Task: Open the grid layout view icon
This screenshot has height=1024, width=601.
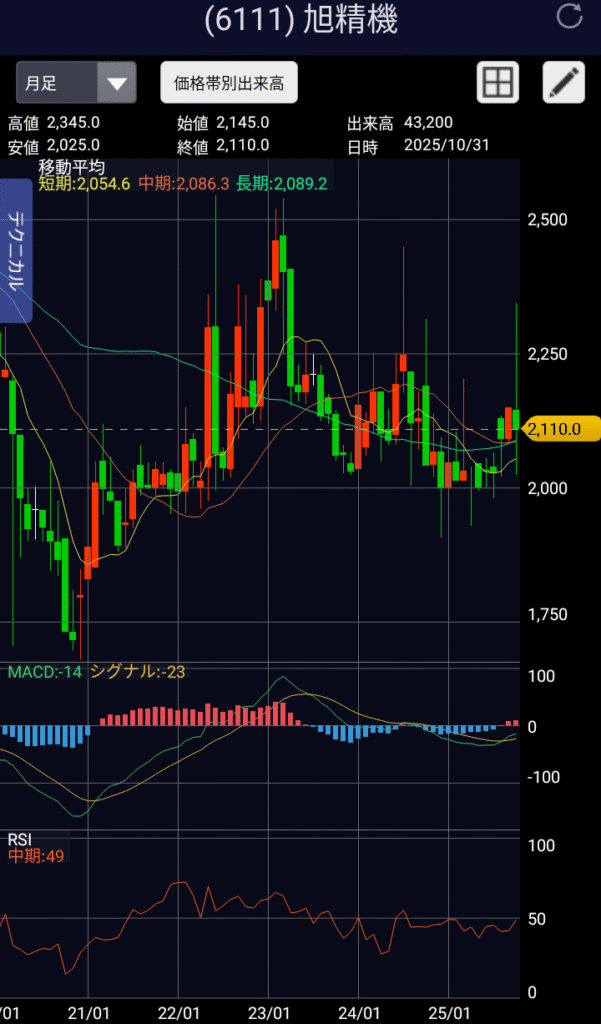Action: coord(497,83)
